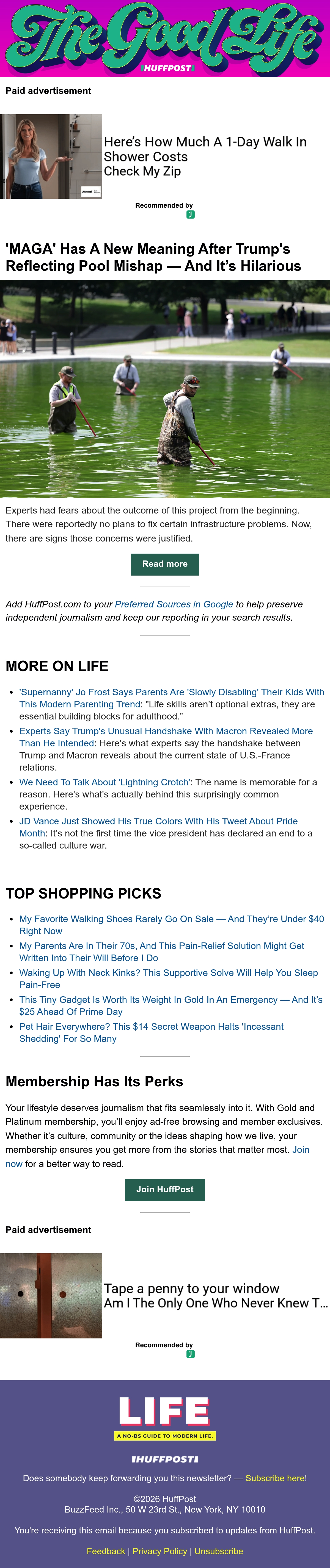This screenshot has width=330, height=1568.
Task: Open Preferred Sources in Google link
Action: [x=174, y=604]
